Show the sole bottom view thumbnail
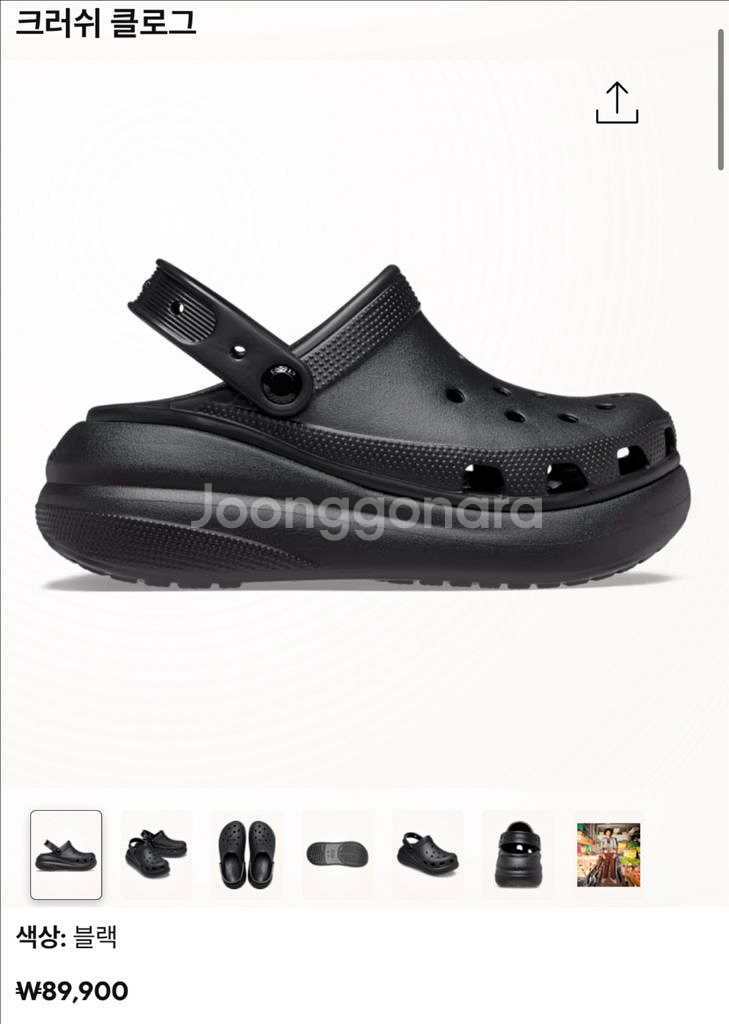This screenshot has width=729, height=1024. 337,854
